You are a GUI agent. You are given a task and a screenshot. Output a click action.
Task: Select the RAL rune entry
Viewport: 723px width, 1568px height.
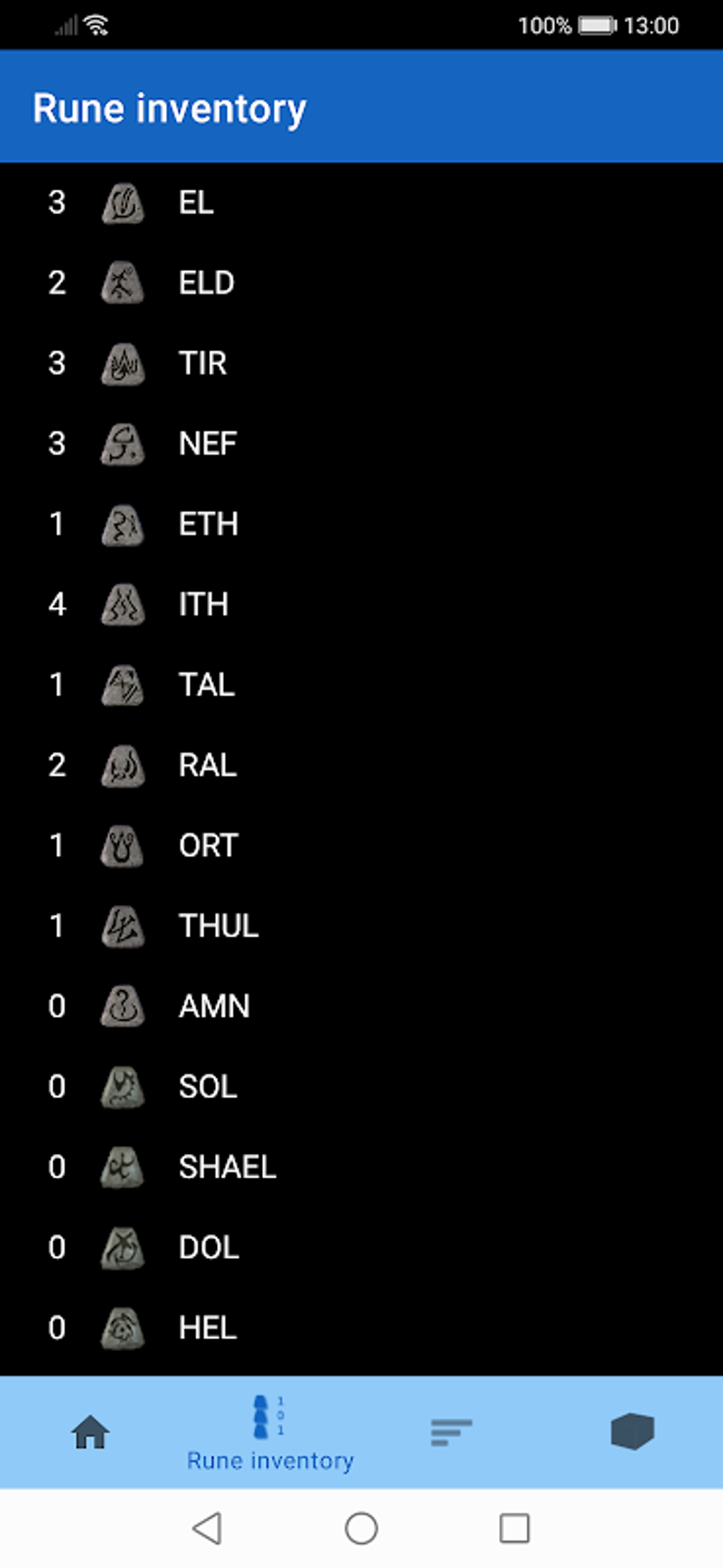[x=207, y=765]
